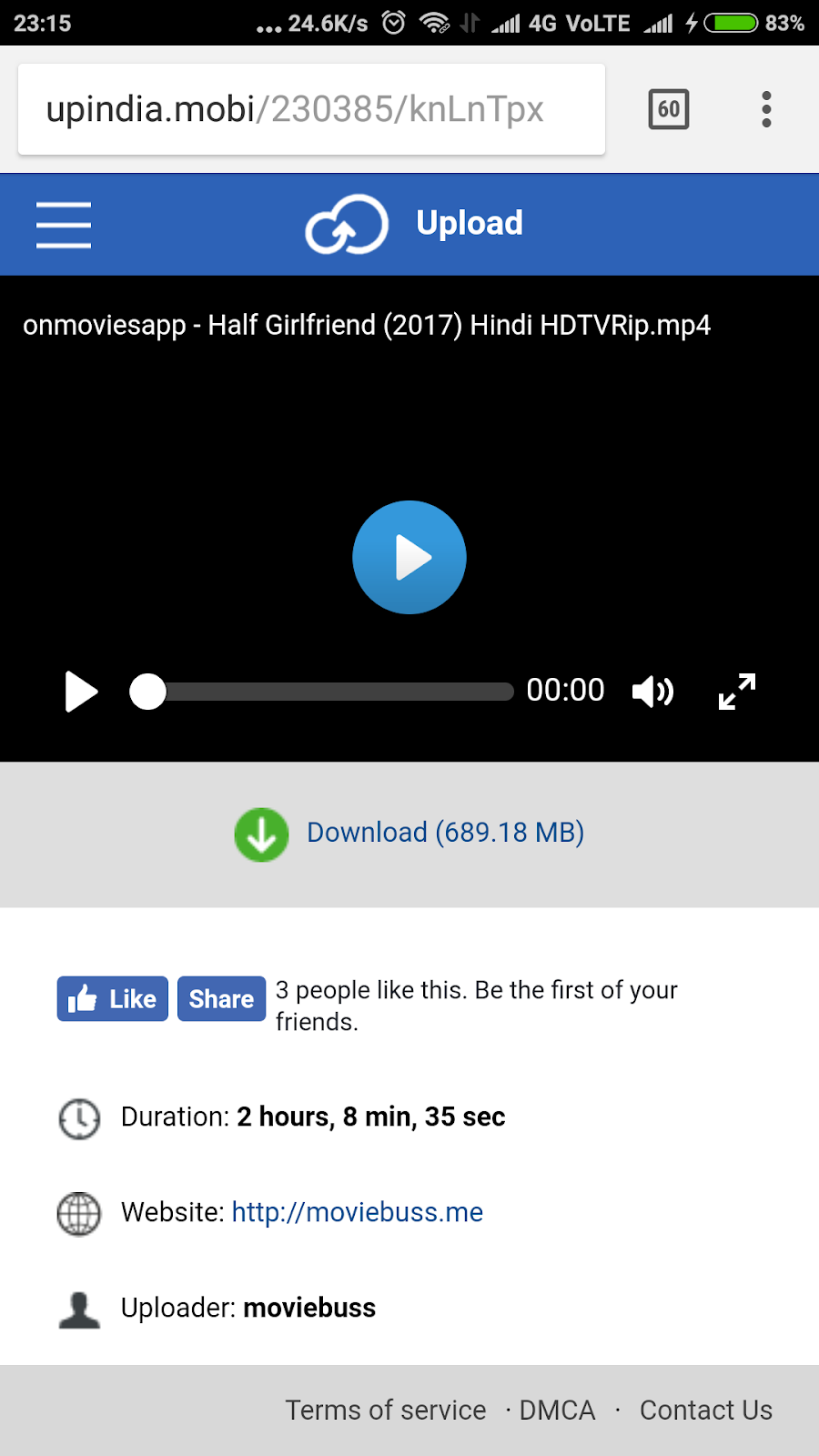The image size is (819, 1456).
Task: Like this video on Facebook
Action: (x=113, y=999)
